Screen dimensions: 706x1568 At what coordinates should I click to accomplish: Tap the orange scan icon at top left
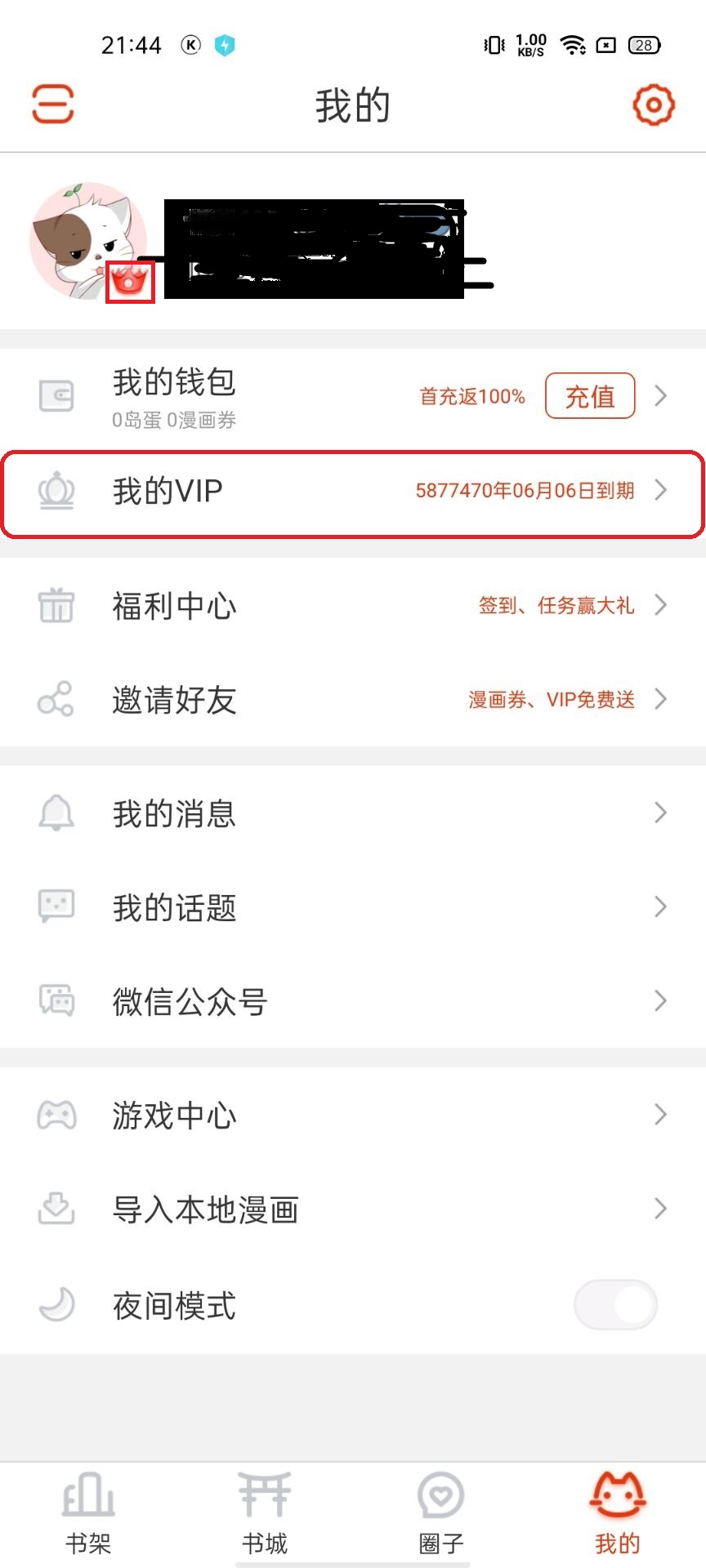tap(53, 104)
